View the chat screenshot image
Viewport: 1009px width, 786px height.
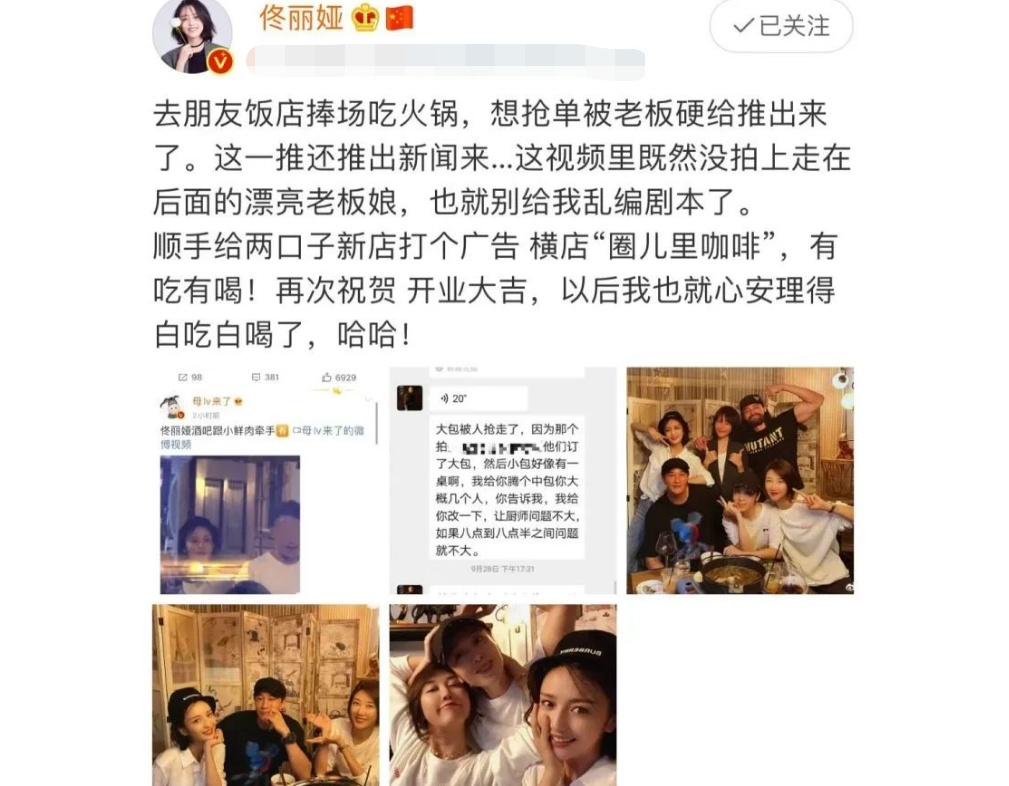502,481
